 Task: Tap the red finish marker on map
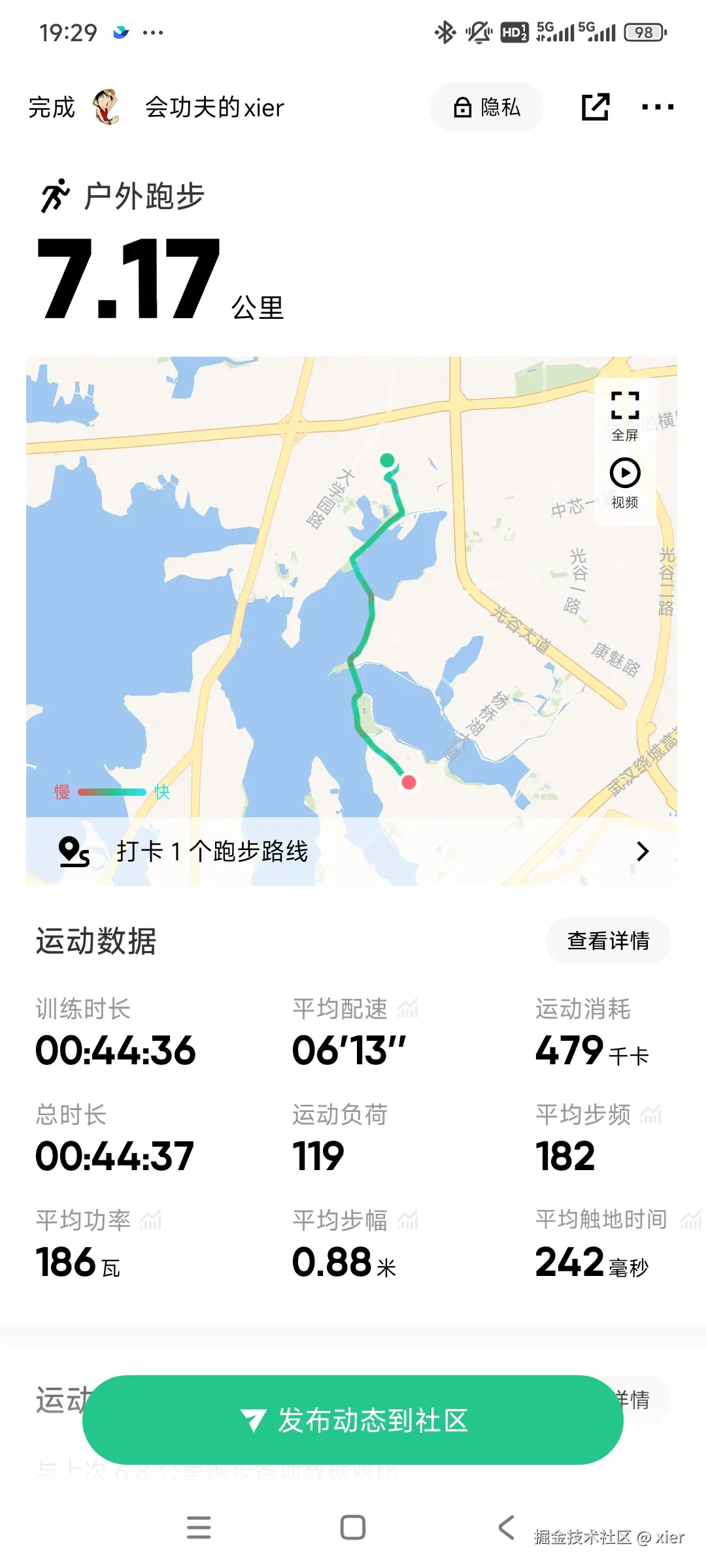point(409,781)
